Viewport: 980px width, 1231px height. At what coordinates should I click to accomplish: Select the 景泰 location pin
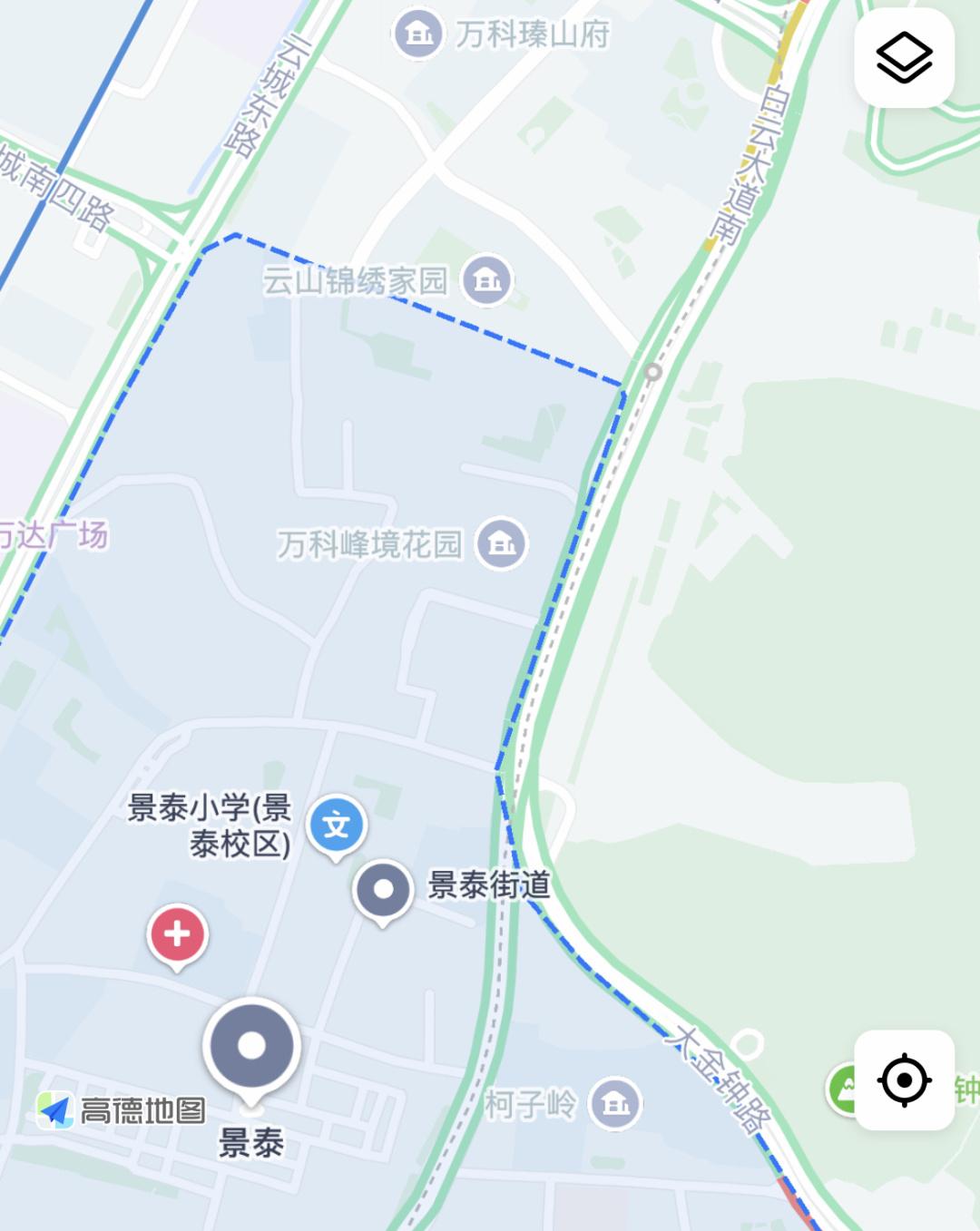coord(251,1046)
